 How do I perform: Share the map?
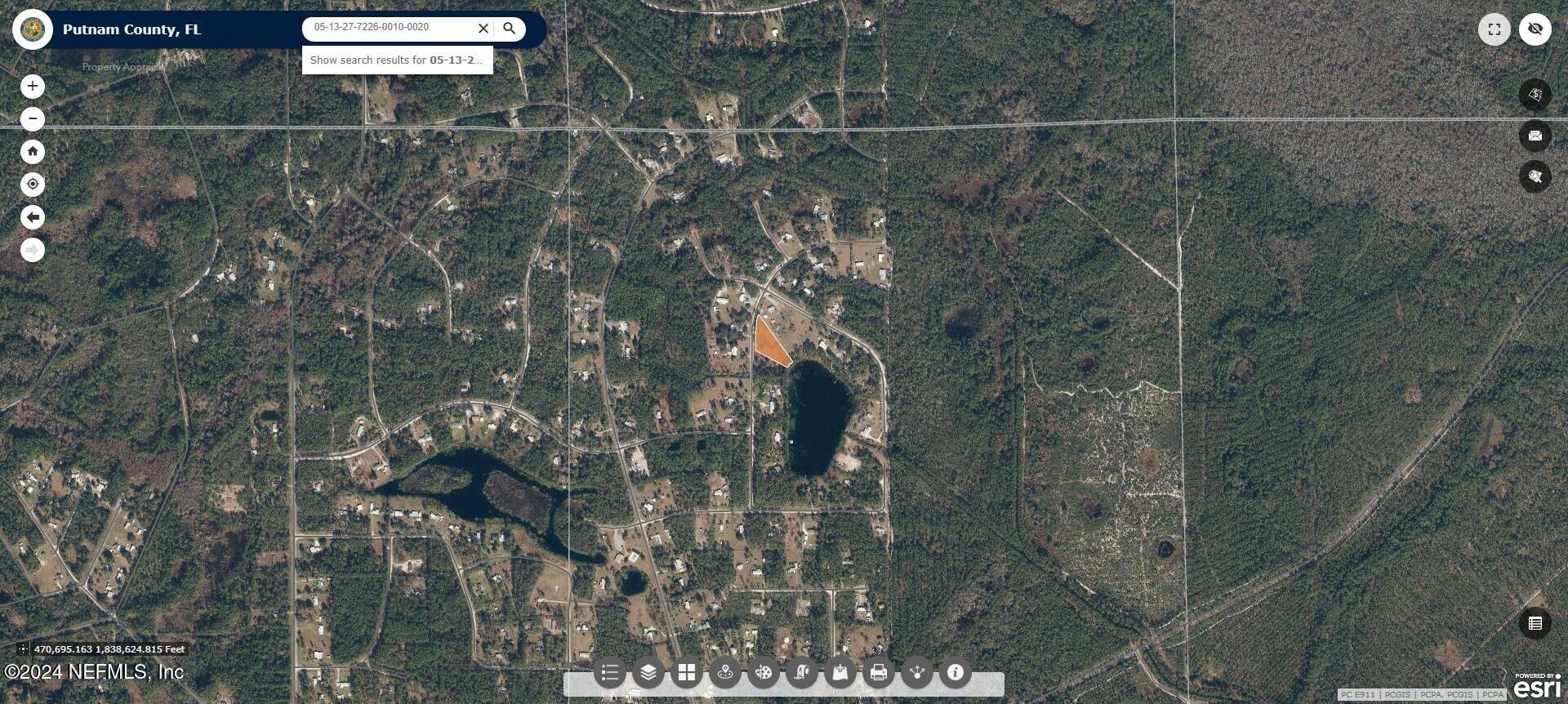point(917,673)
